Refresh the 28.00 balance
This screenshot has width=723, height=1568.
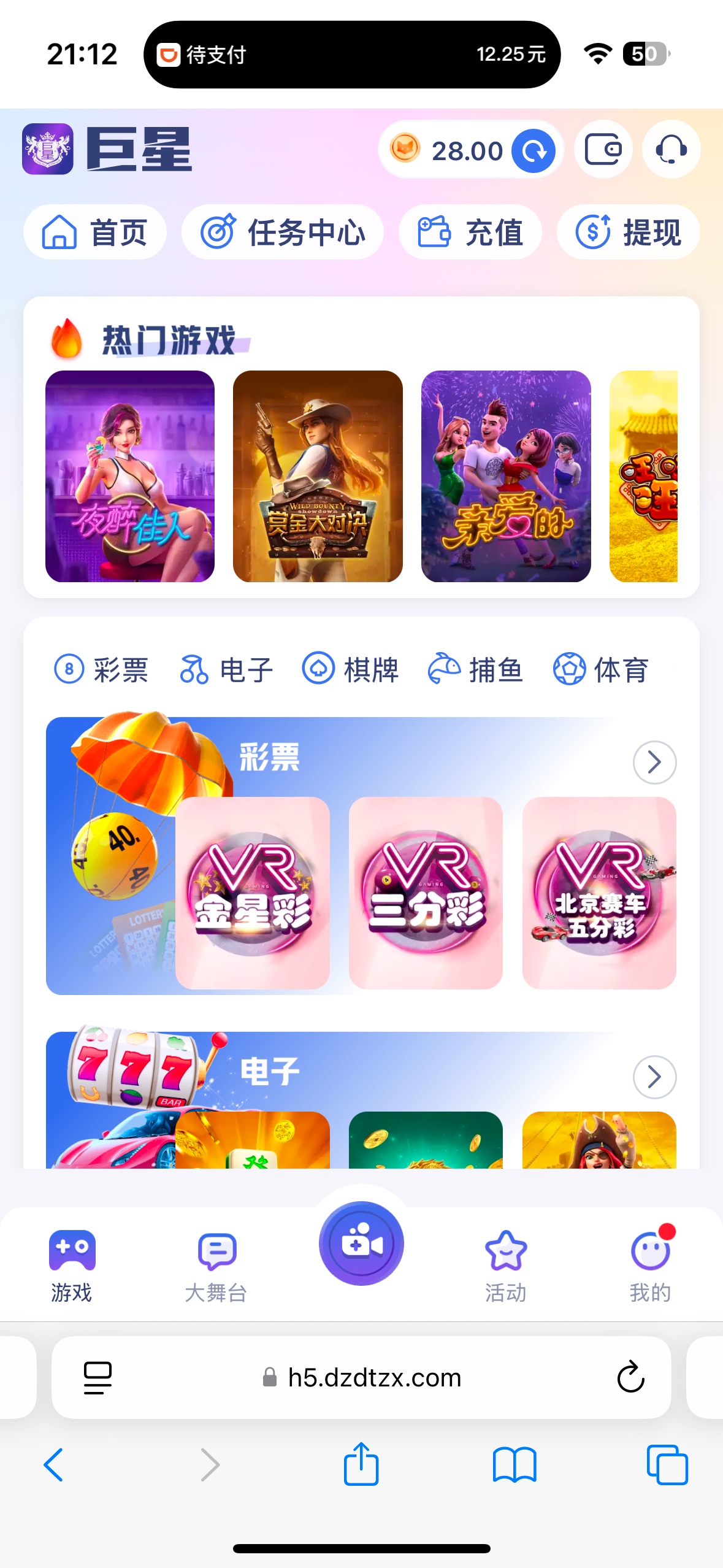click(534, 151)
